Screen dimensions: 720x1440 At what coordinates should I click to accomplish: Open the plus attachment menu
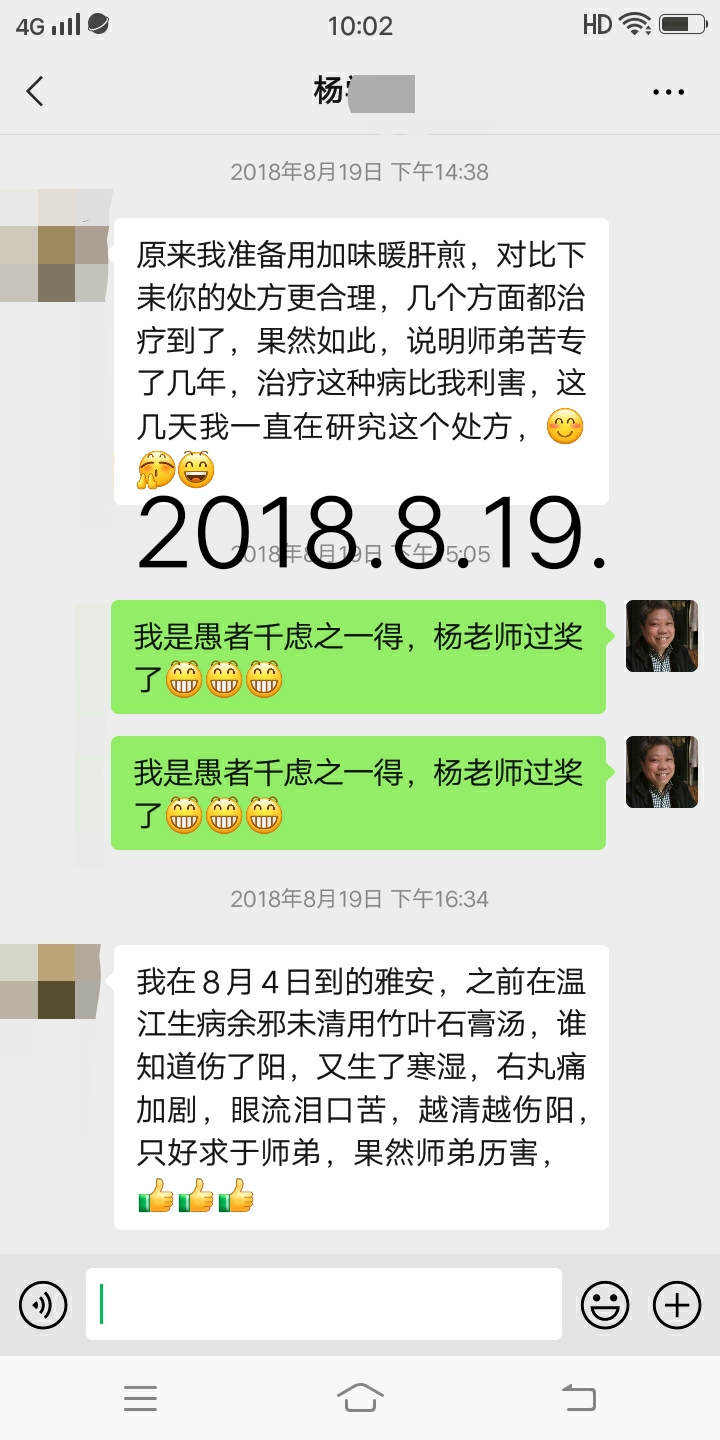point(677,1305)
